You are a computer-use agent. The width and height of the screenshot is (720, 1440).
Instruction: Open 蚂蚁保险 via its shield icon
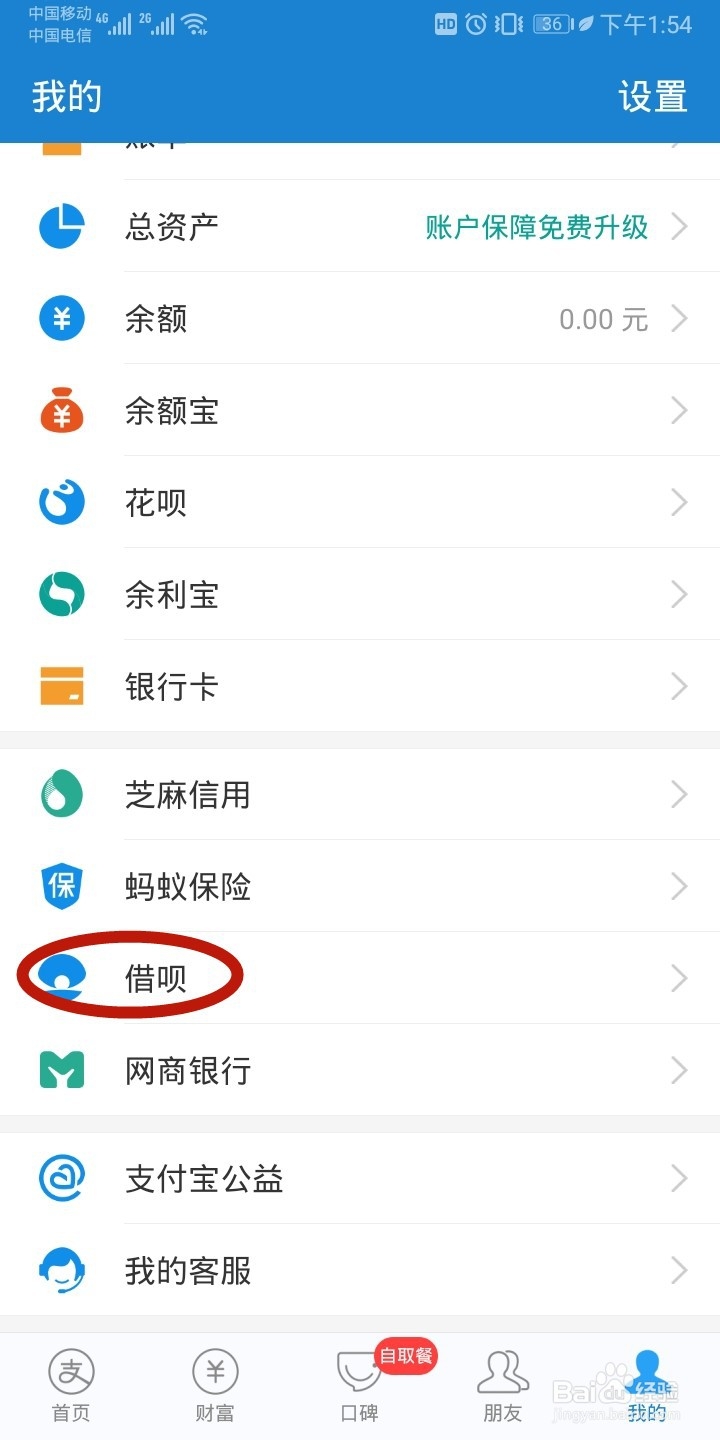[x=61, y=886]
